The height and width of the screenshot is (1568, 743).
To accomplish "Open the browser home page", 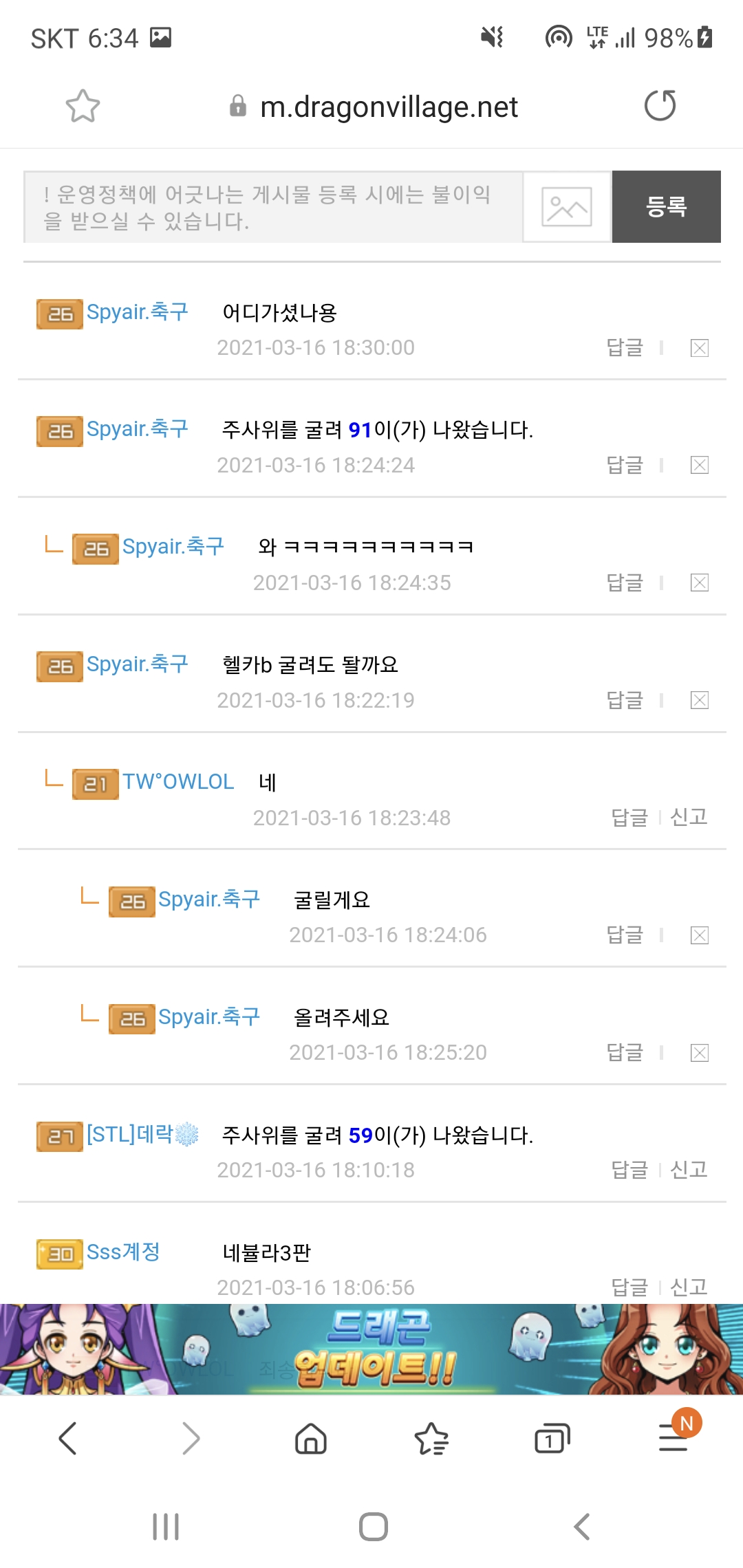I will tap(311, 1438).
